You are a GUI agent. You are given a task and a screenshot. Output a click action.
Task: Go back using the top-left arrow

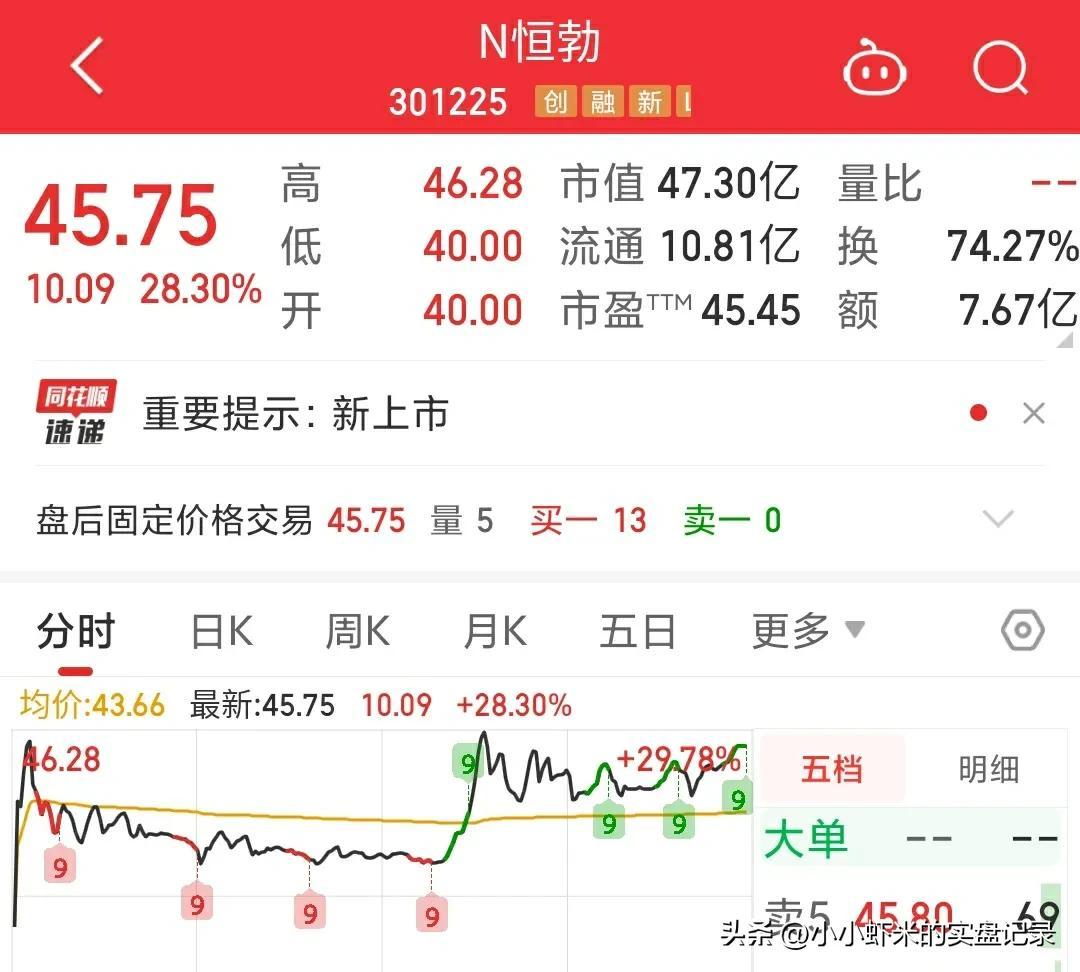pos(87,66)
